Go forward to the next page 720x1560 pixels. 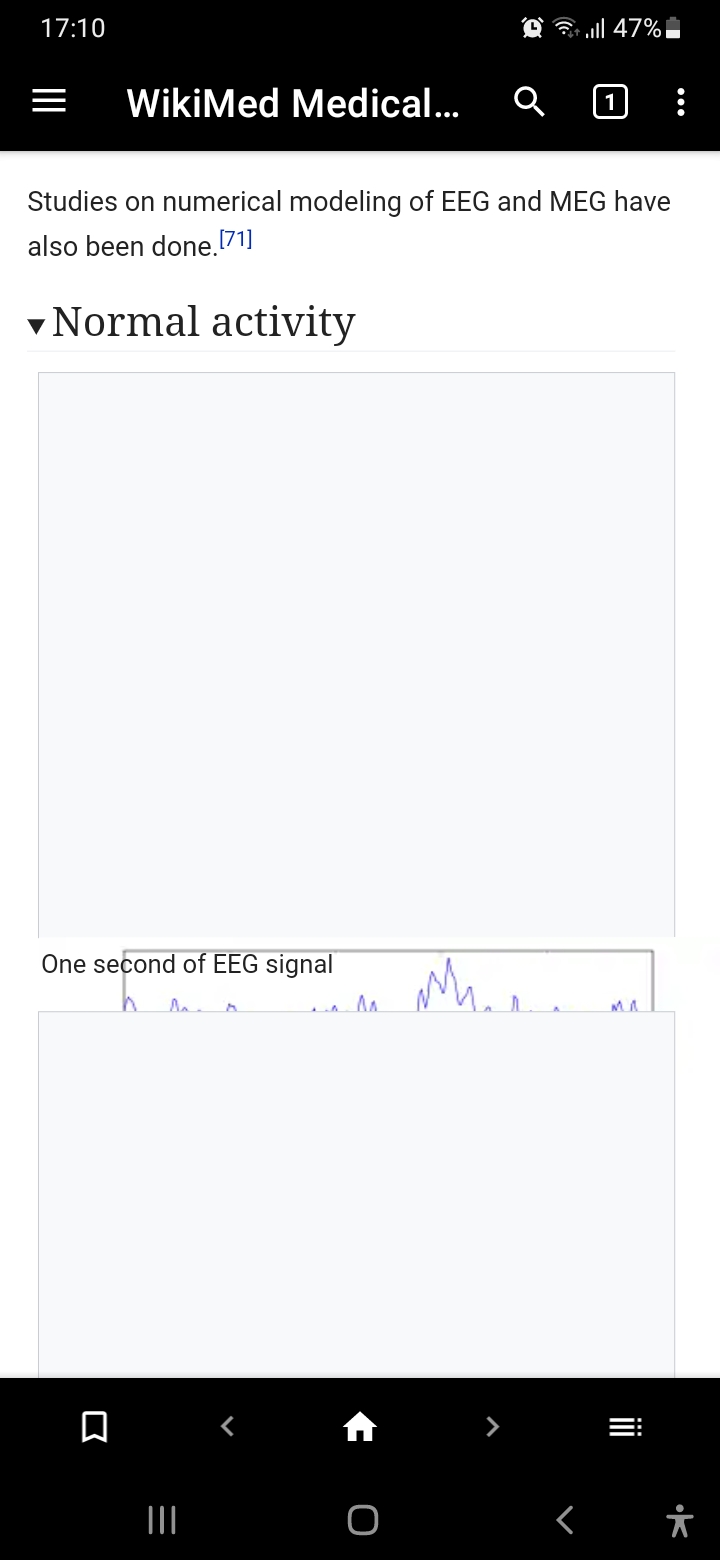[492, 1426]
